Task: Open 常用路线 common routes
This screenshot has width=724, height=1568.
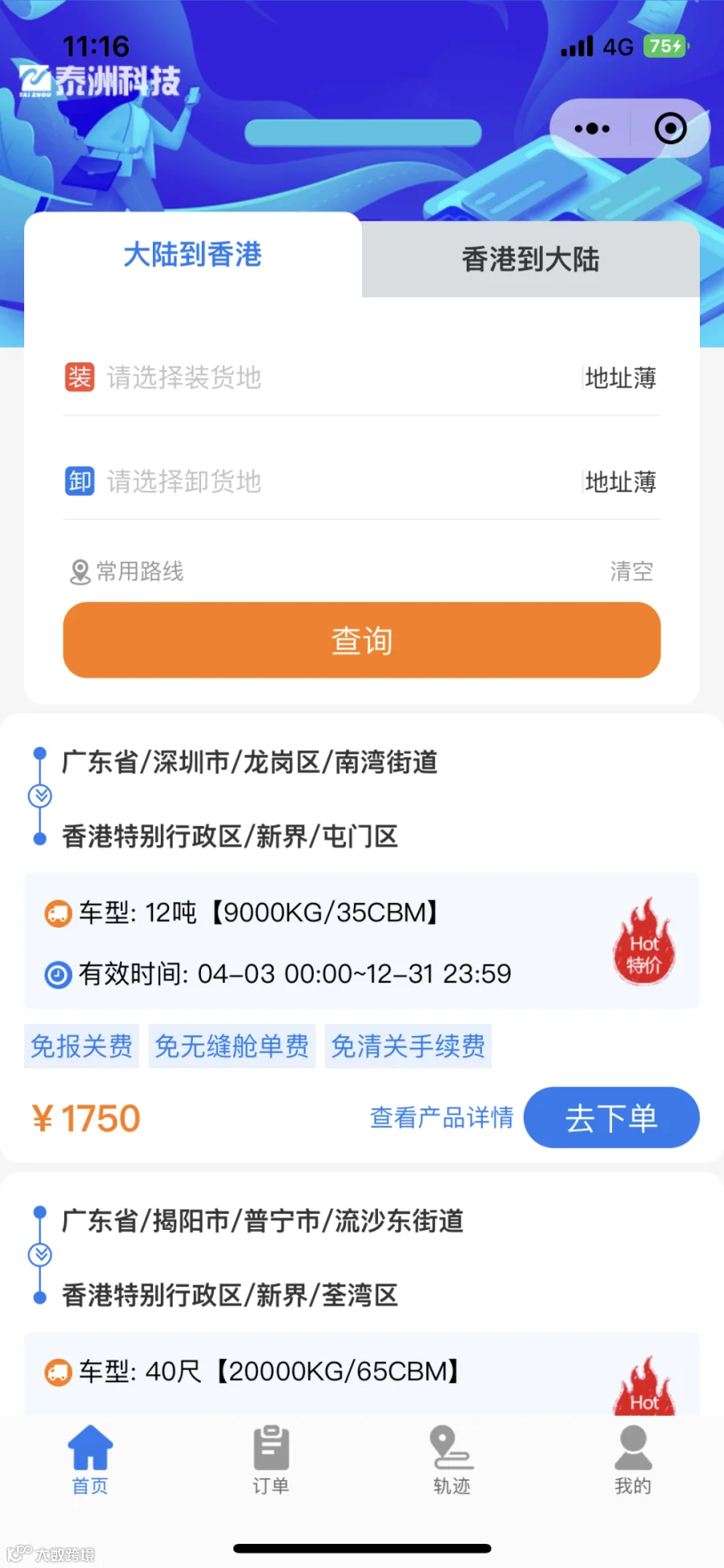Action: [x=127, y=571]
